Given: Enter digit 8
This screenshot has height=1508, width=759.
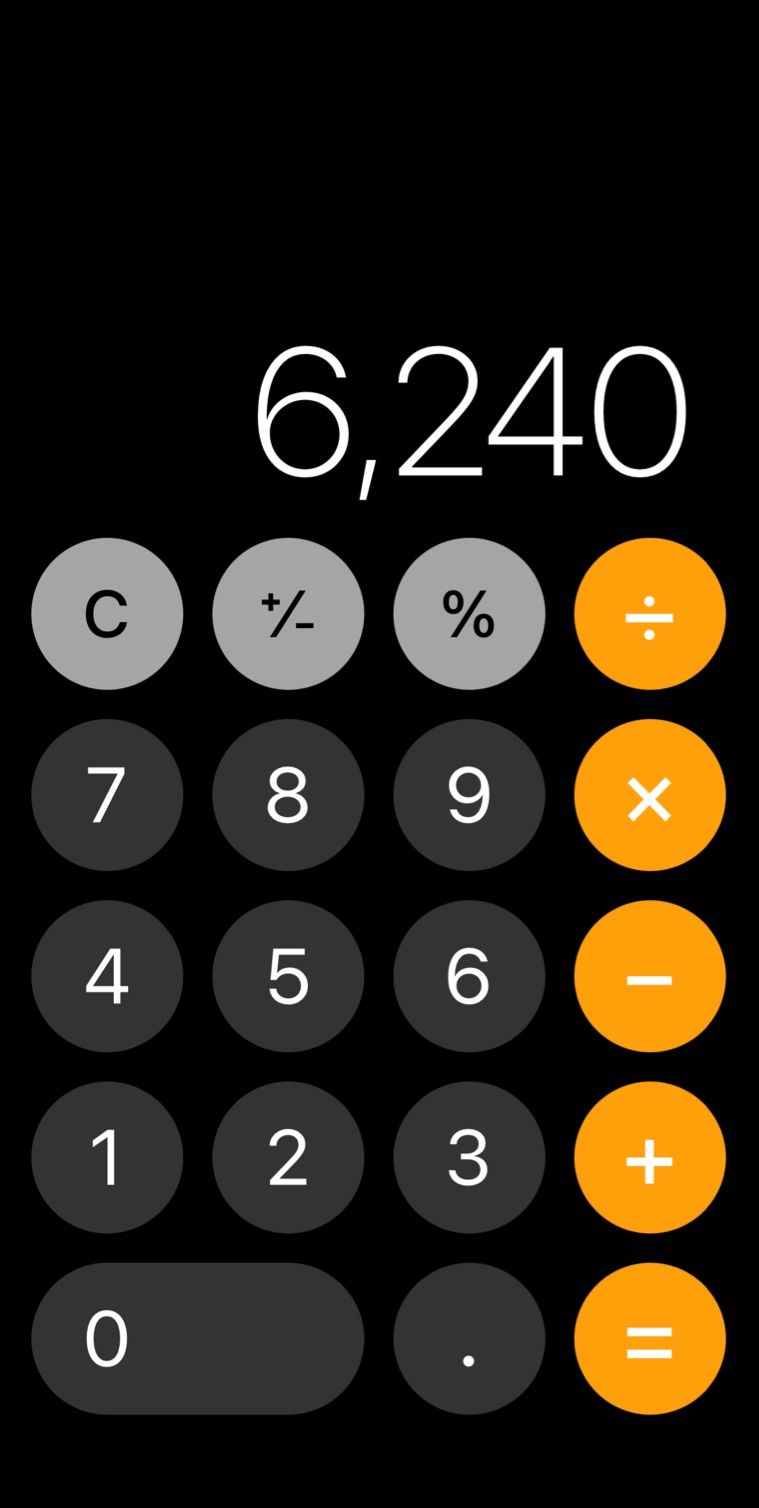Looking at the screenshot, I should [x=288, y=795].
